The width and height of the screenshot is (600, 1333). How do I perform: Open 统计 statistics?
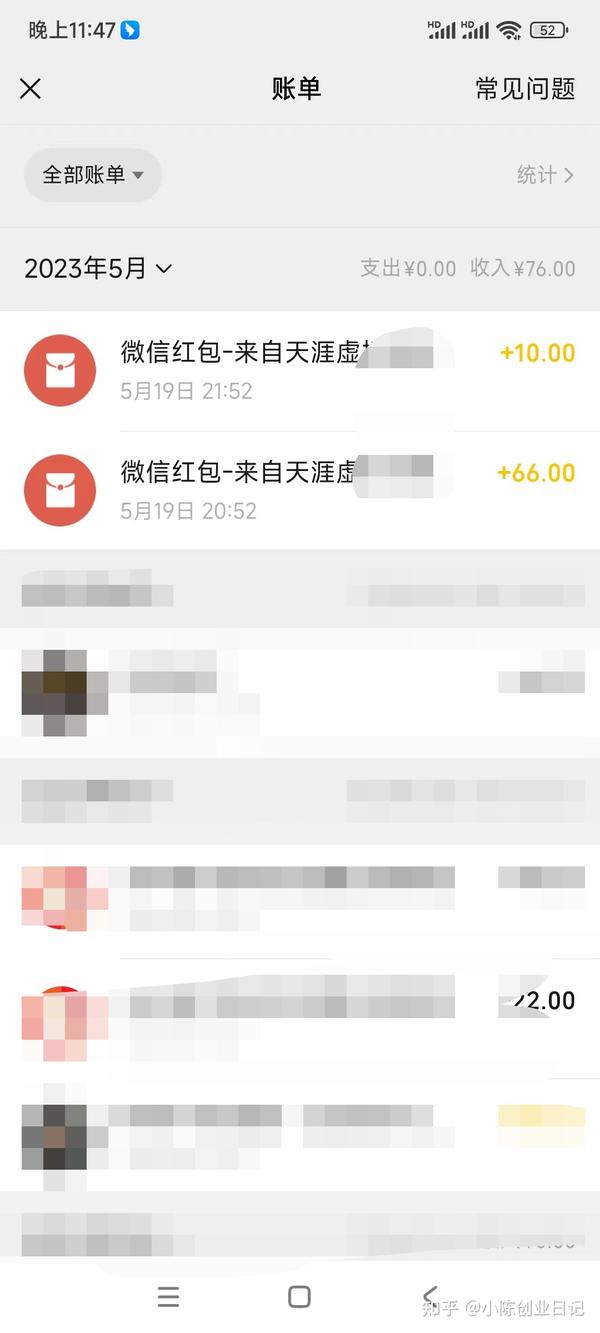click(545, 175)
